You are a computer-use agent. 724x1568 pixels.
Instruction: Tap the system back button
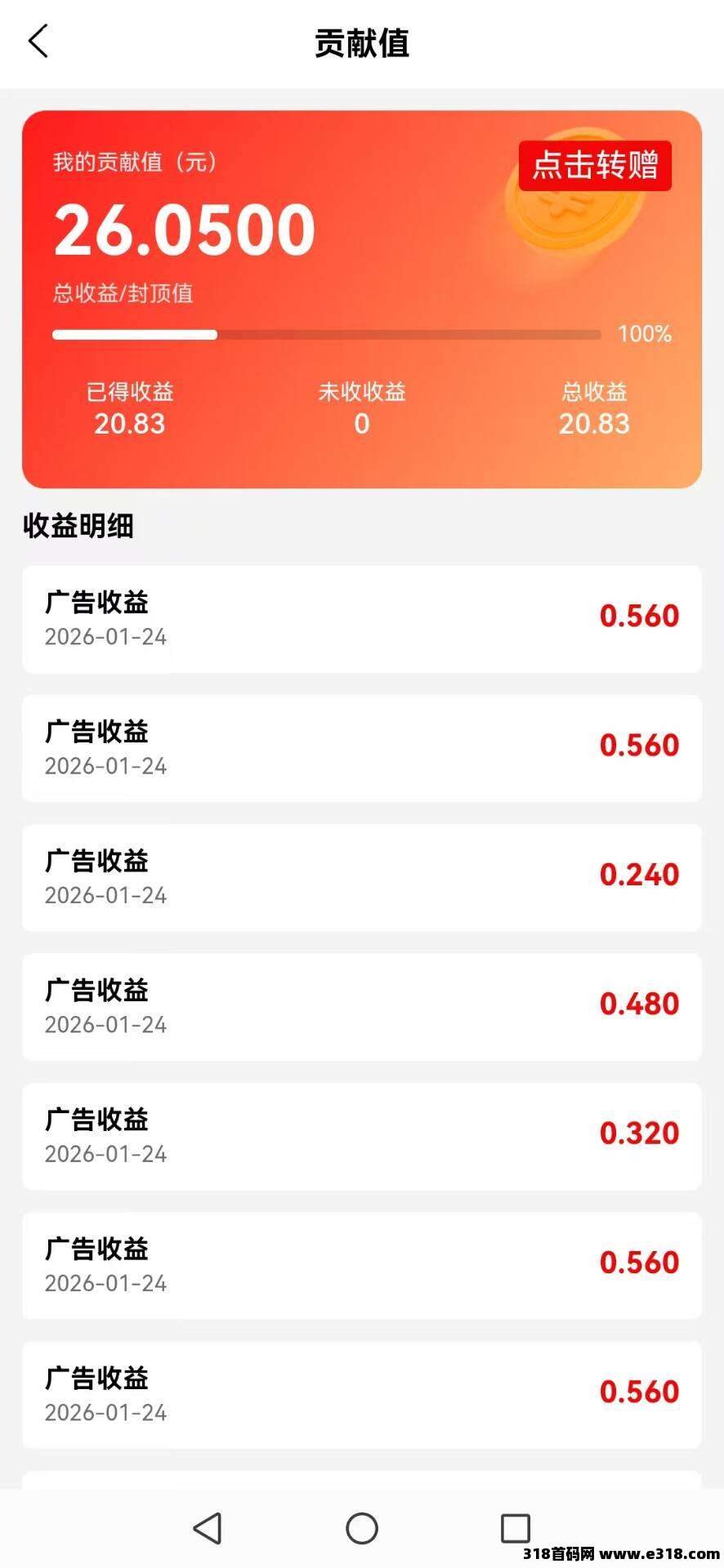click(208, 1528)
